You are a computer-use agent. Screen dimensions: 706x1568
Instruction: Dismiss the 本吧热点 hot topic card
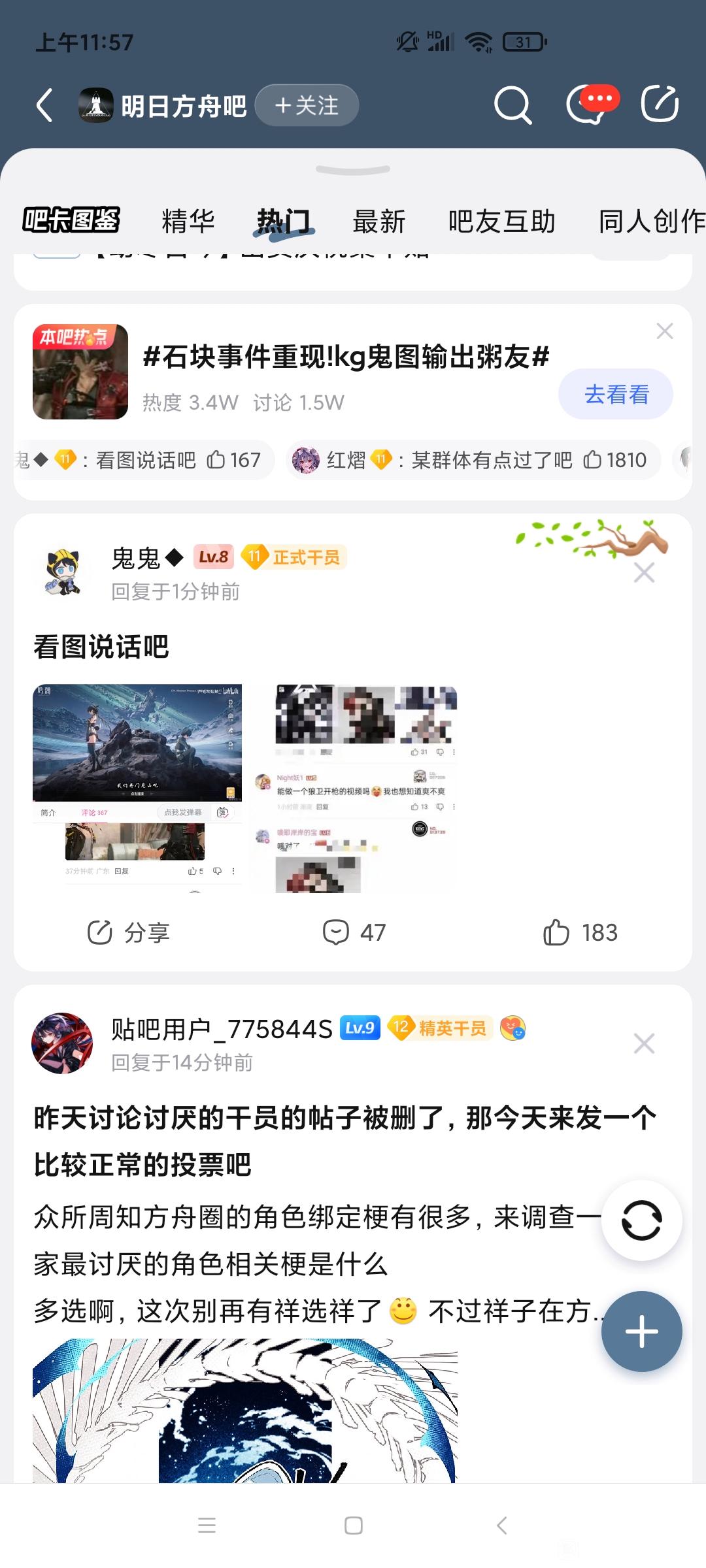tap(664, 331)
